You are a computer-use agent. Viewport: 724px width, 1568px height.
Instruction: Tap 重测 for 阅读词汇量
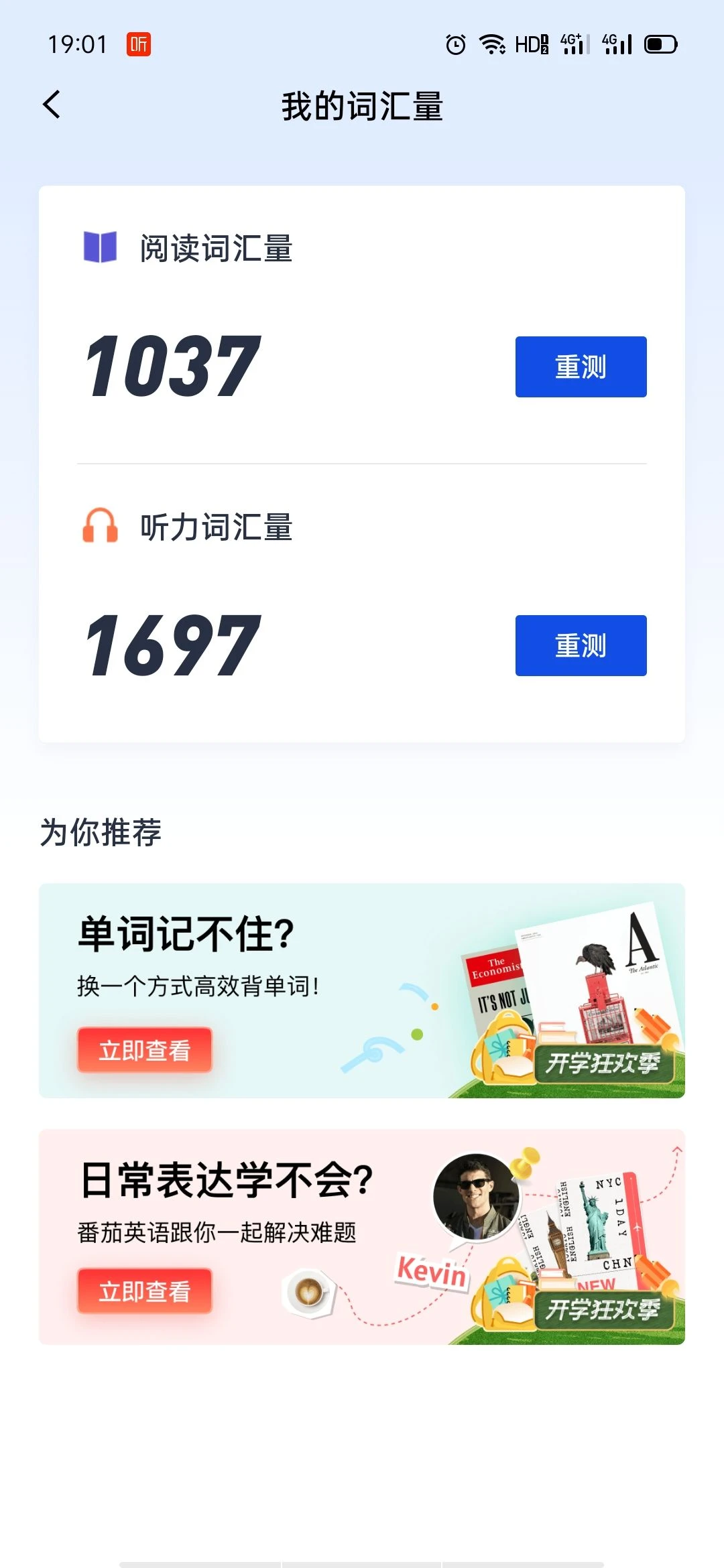[581, 367]
